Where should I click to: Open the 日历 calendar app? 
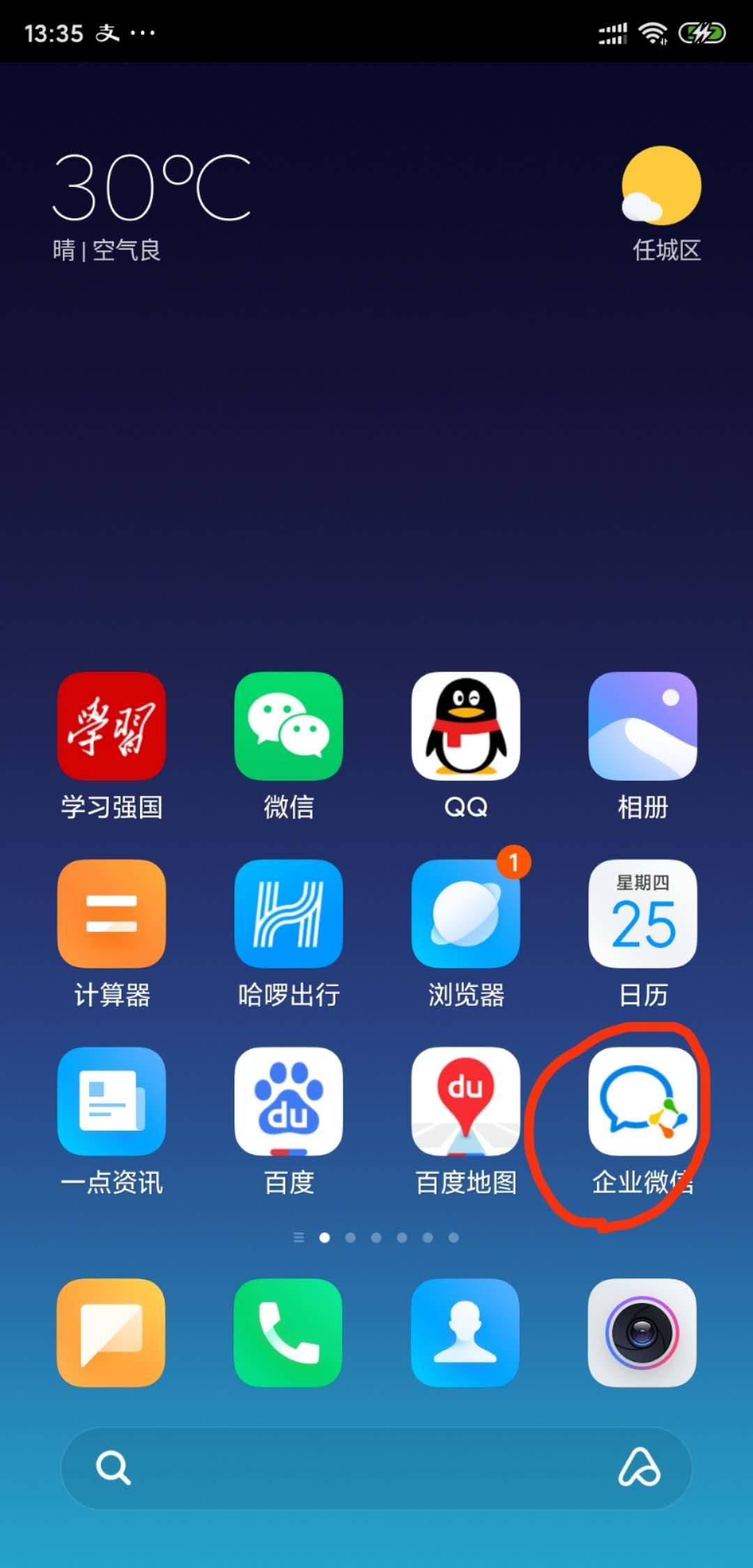[x=643, y=914]
